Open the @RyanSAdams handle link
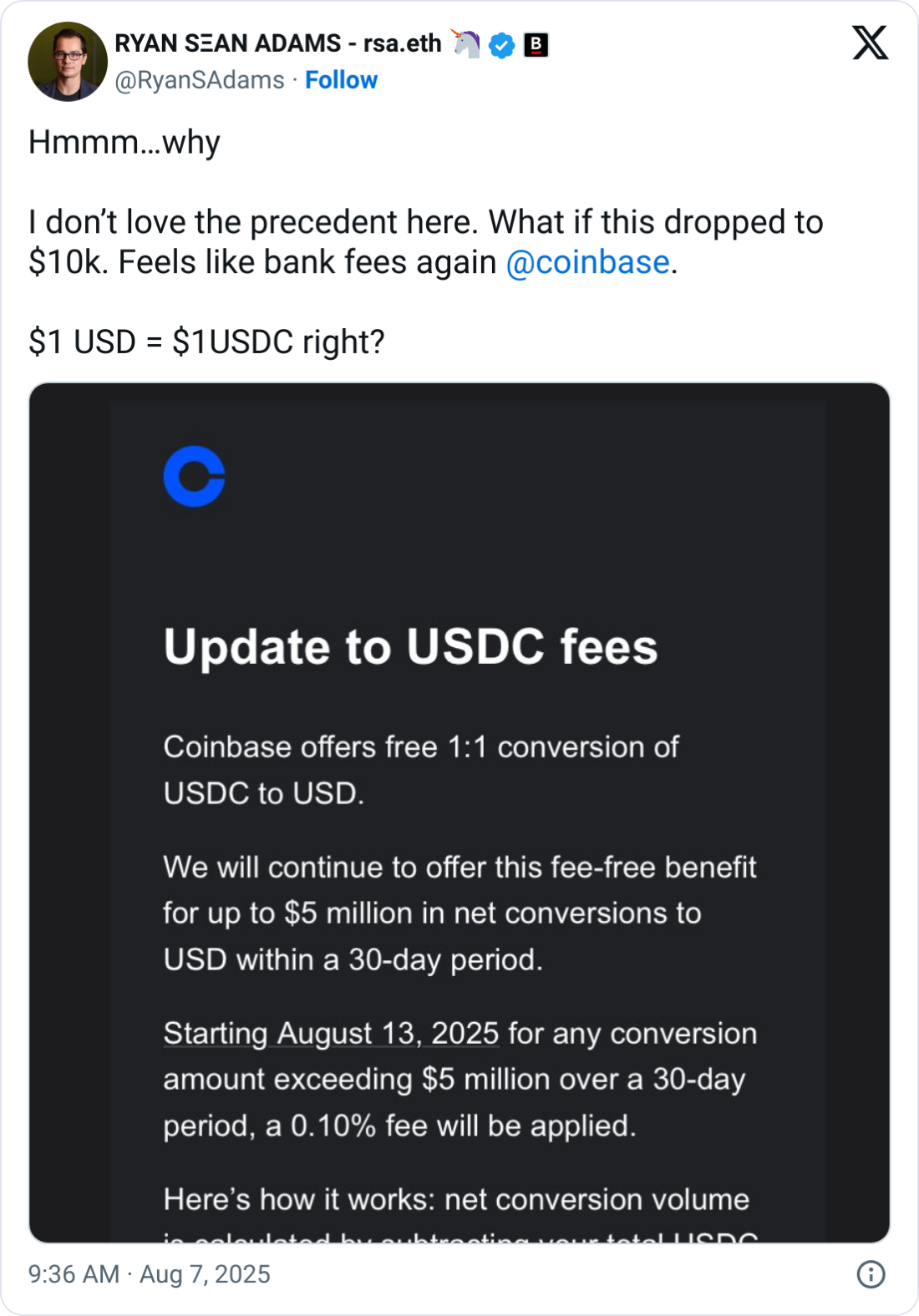 [196, 80]
